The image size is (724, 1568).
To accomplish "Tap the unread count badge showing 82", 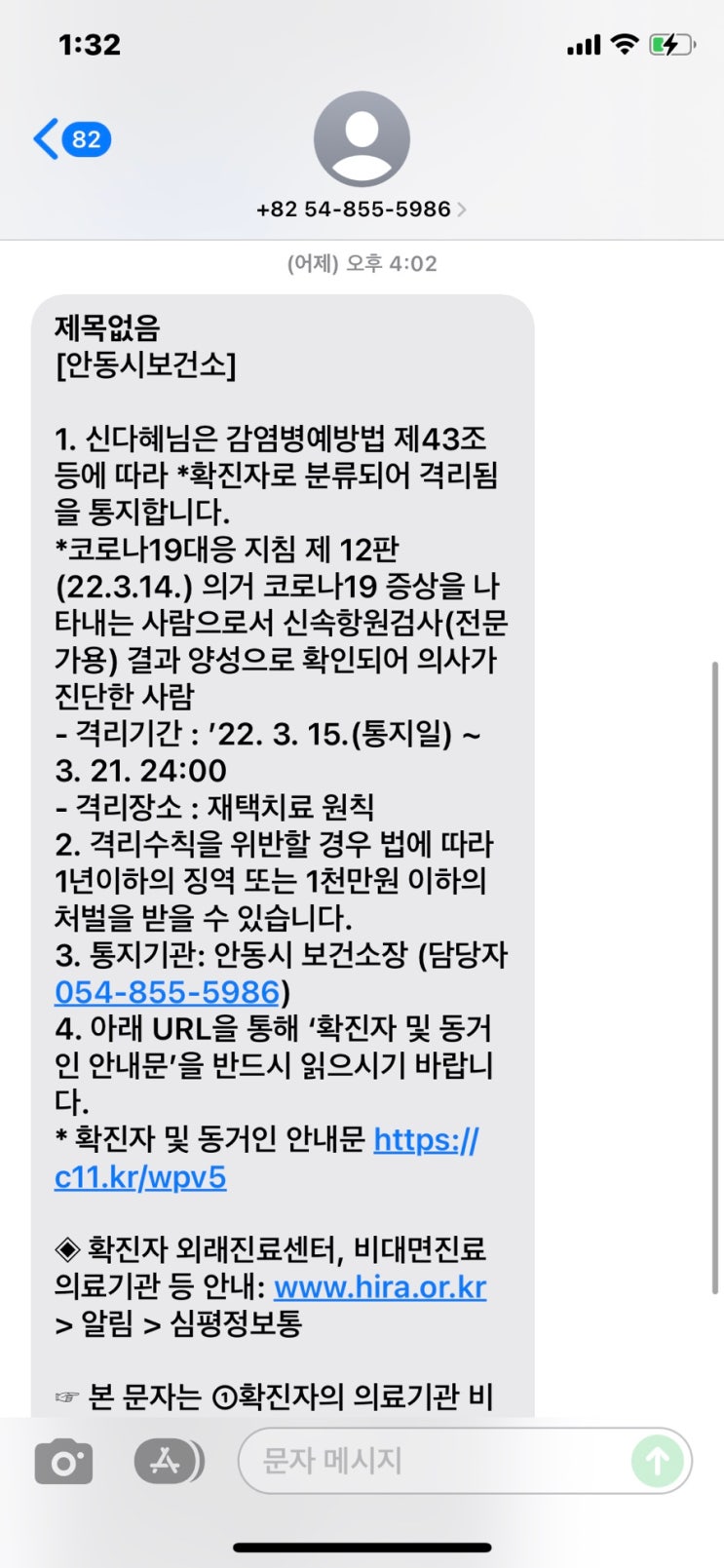I will 85,138.
